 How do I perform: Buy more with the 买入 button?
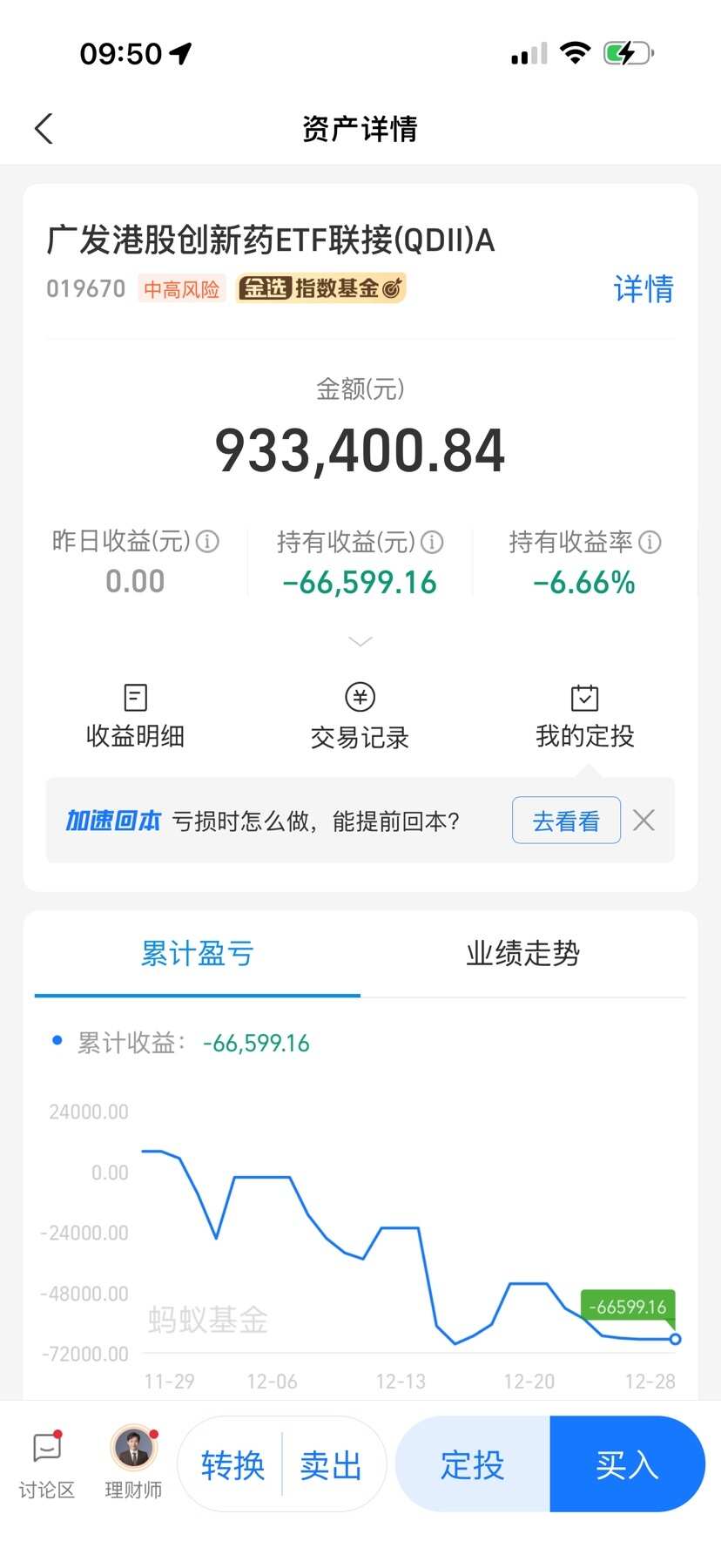[x=627, y=1465]
